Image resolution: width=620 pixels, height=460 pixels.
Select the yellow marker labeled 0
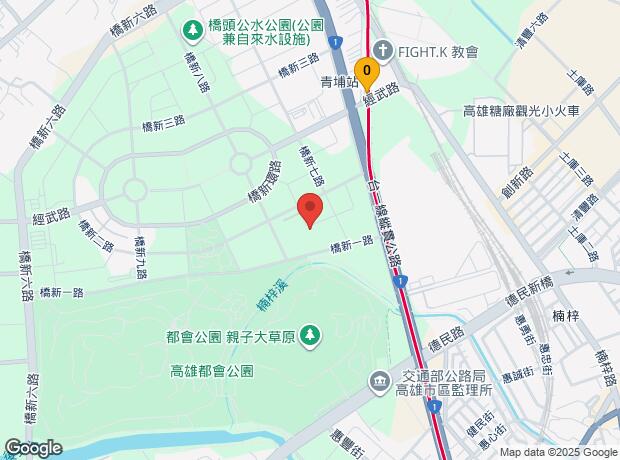[368, 72]
